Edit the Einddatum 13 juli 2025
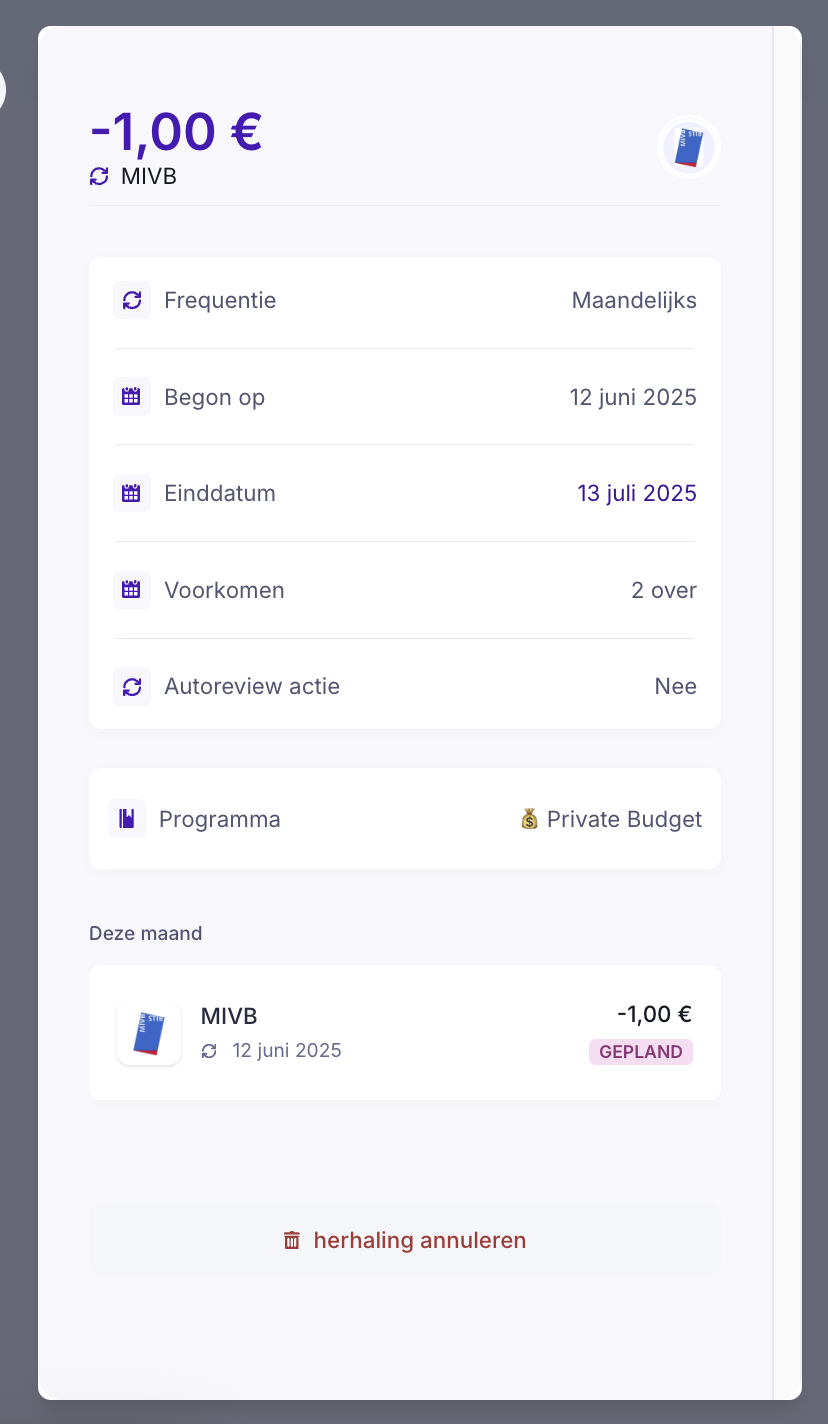The height and width of the screenshot is (1424, 828). click(x=636, y=494)
